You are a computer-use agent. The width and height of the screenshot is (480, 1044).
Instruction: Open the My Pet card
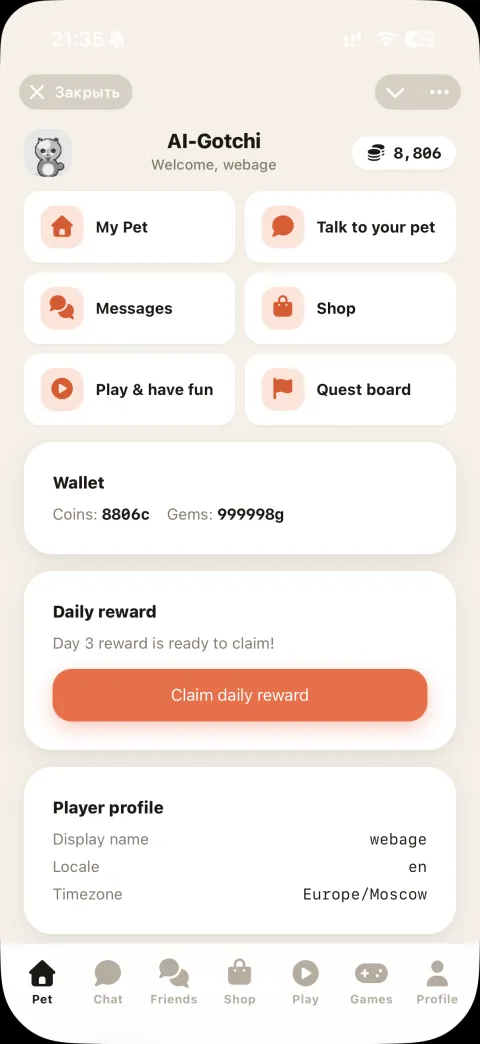click(x=129, y=227)
